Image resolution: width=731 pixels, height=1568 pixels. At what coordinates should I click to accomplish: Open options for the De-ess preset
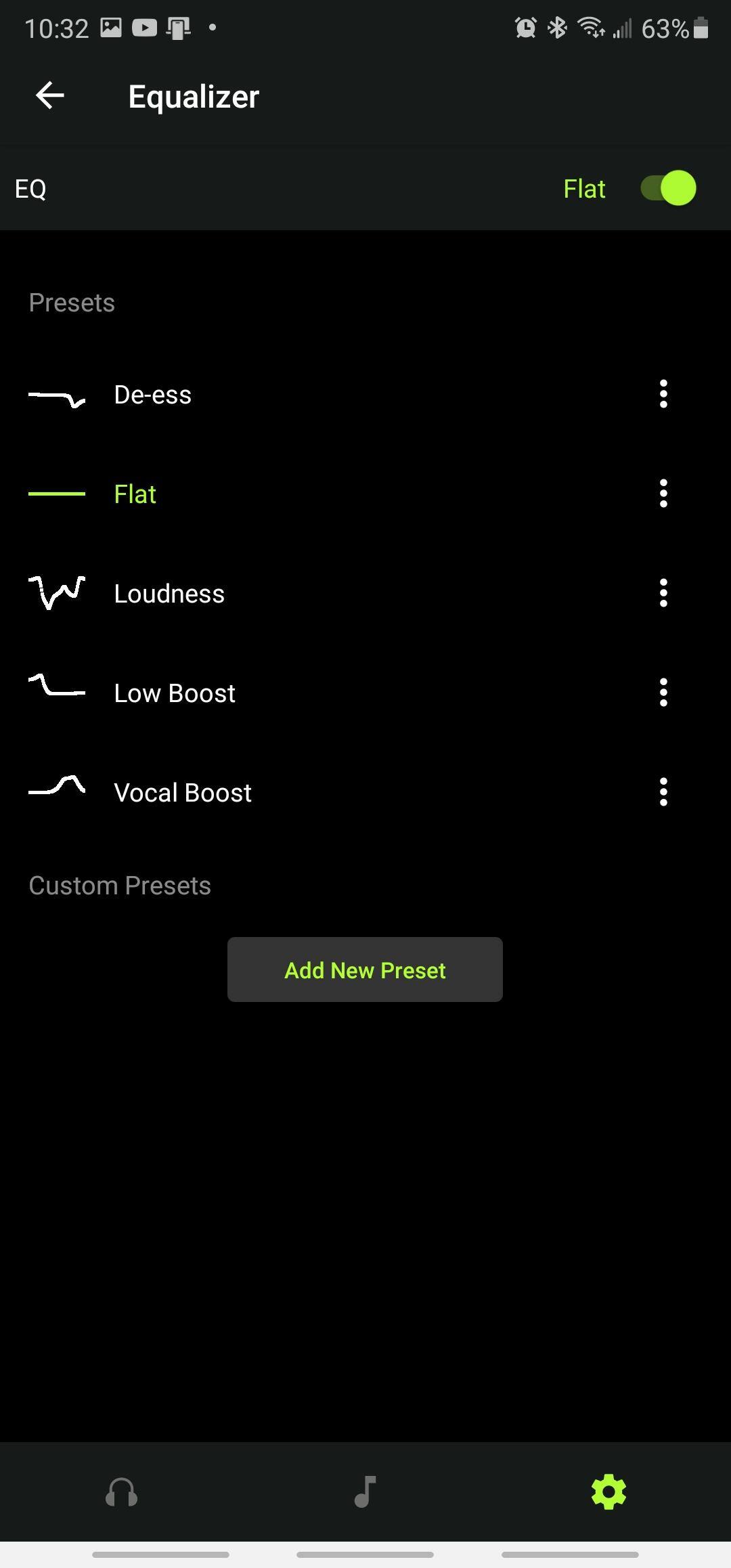[x=663, y=394]
